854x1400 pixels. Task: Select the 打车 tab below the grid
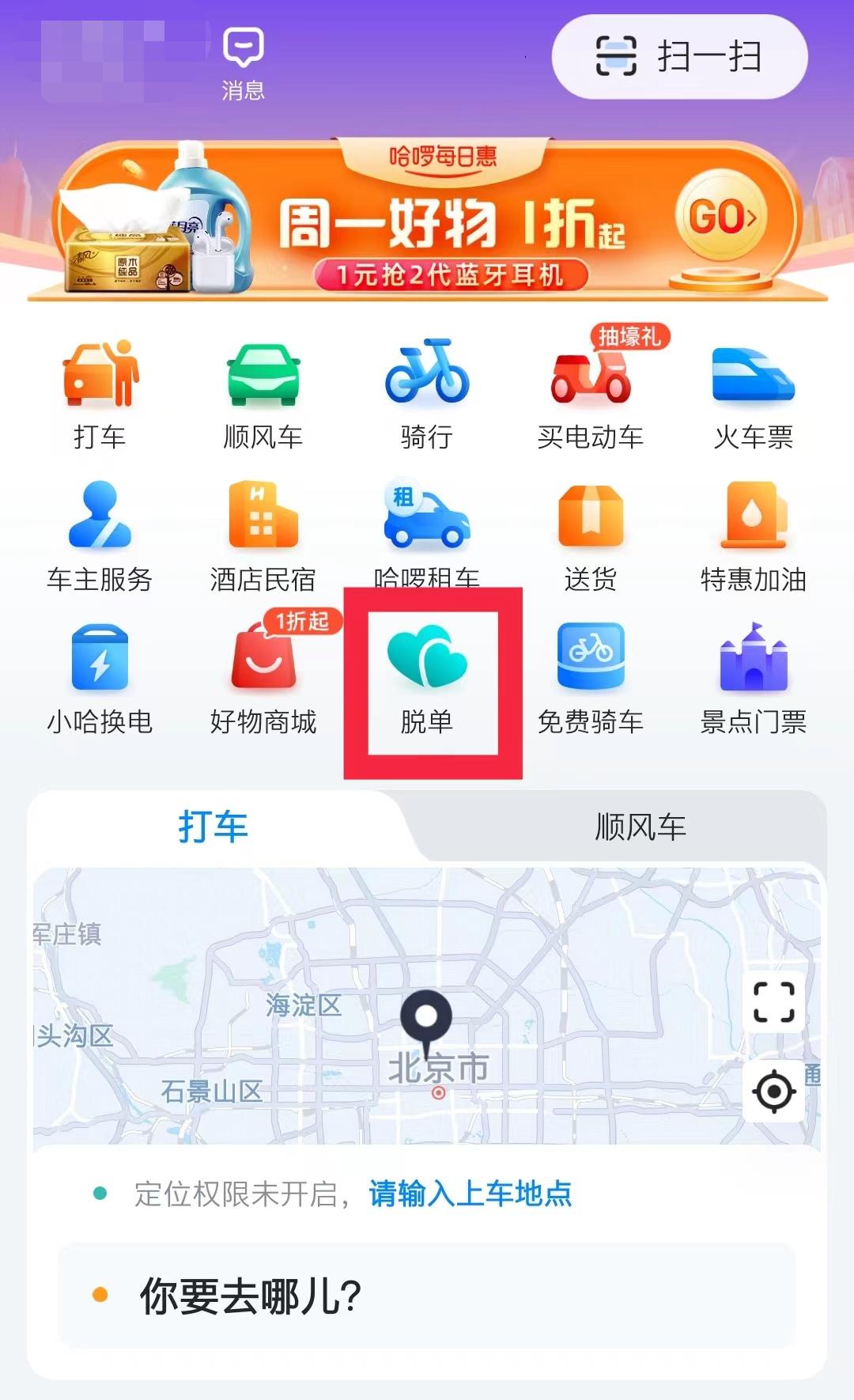[x=213, y=828]
